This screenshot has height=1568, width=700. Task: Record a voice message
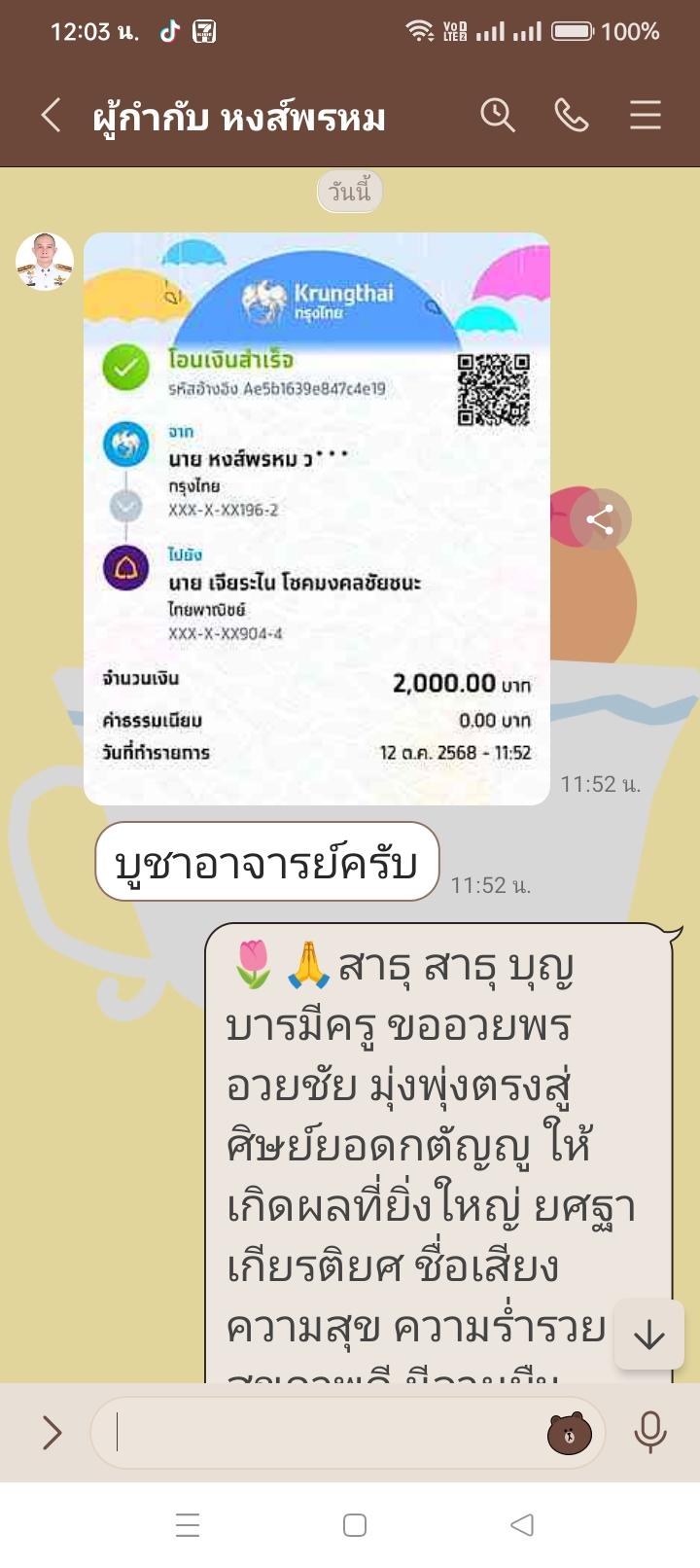point(649,1432)
